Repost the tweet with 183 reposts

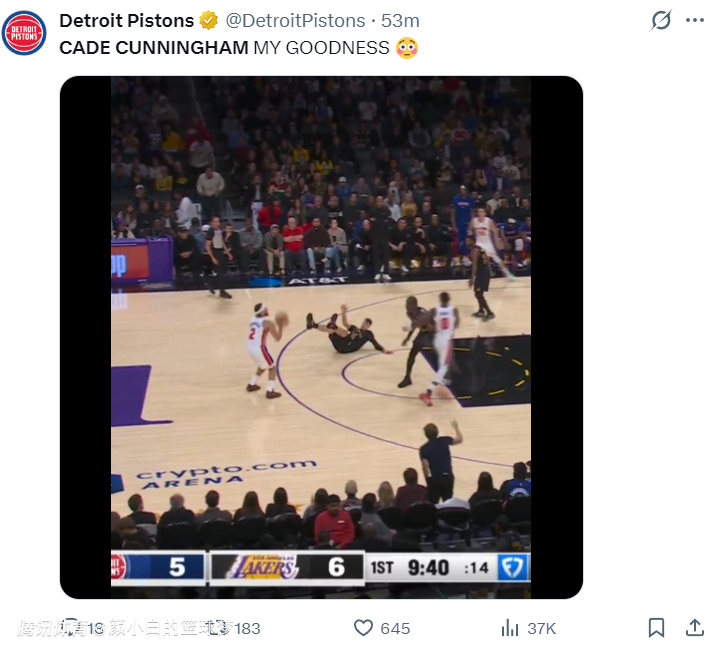[218, 628]
